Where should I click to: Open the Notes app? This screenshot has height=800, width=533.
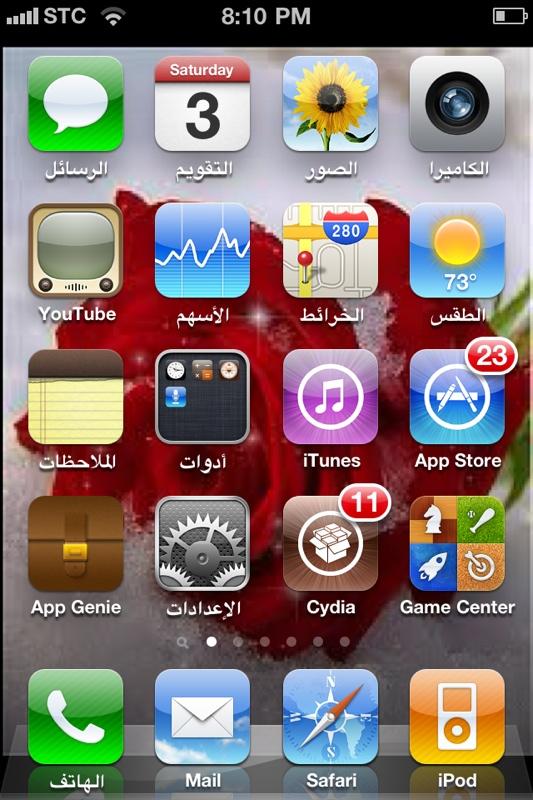pos(76,397)
